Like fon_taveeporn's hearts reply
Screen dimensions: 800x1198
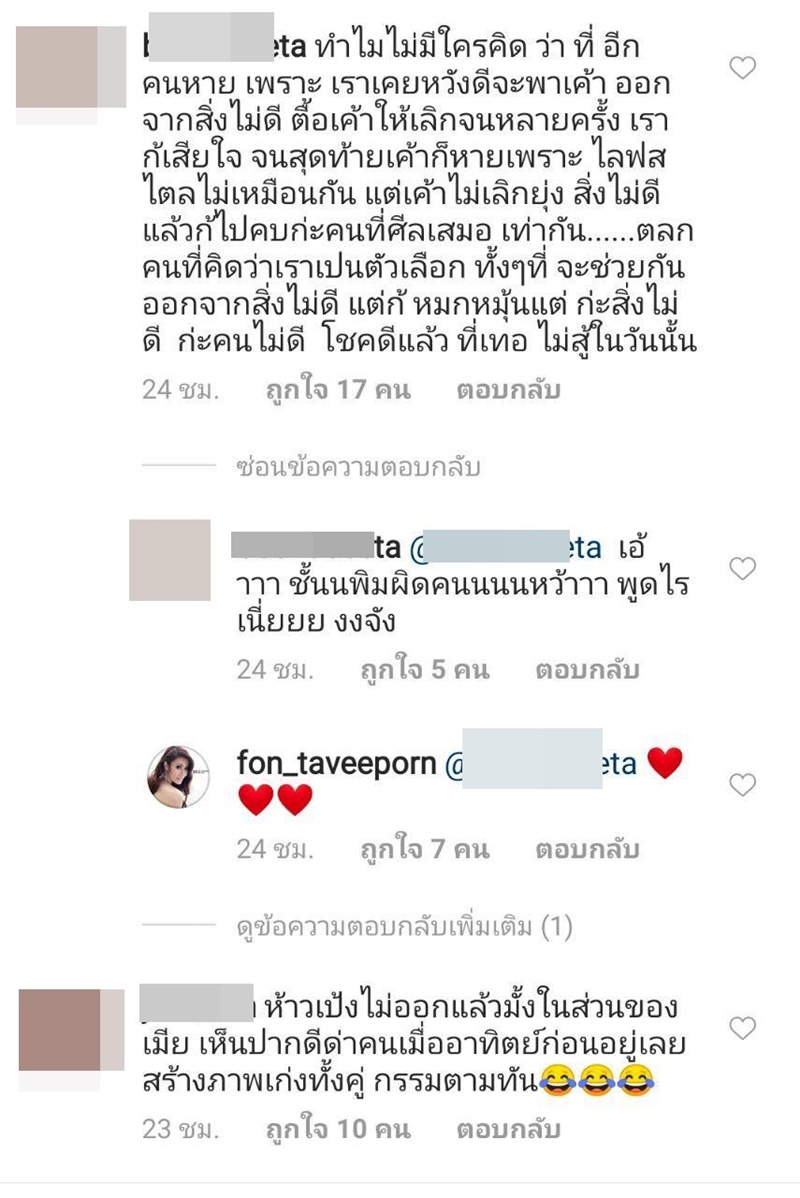tap(742, 785)
